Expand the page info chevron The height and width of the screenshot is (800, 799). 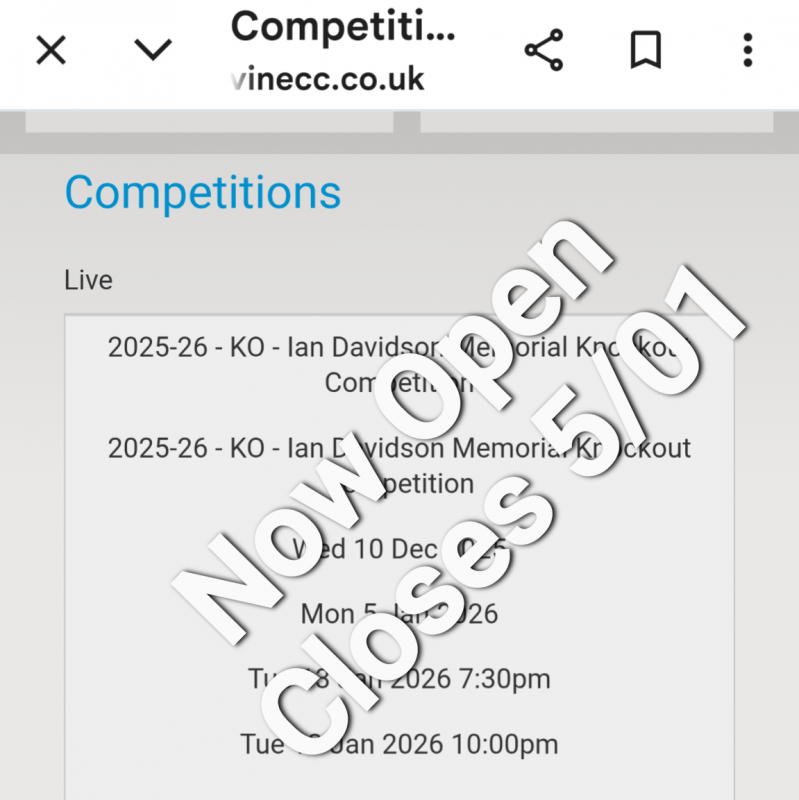pyautogui.click(x=153, y=50)
